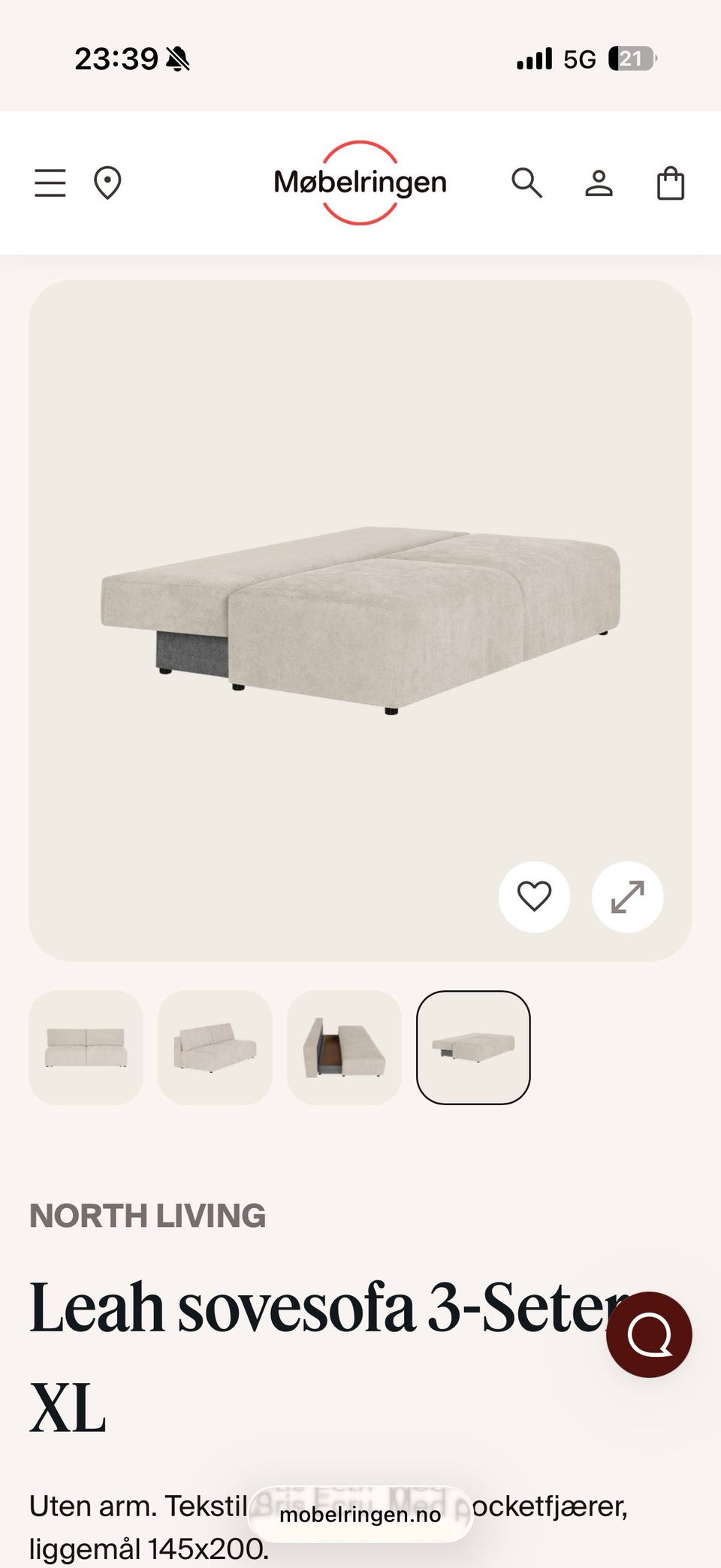Screen dimensions: 721x1568
Task: Add the sofa to favorites with heart
Action: coord(535,896)
